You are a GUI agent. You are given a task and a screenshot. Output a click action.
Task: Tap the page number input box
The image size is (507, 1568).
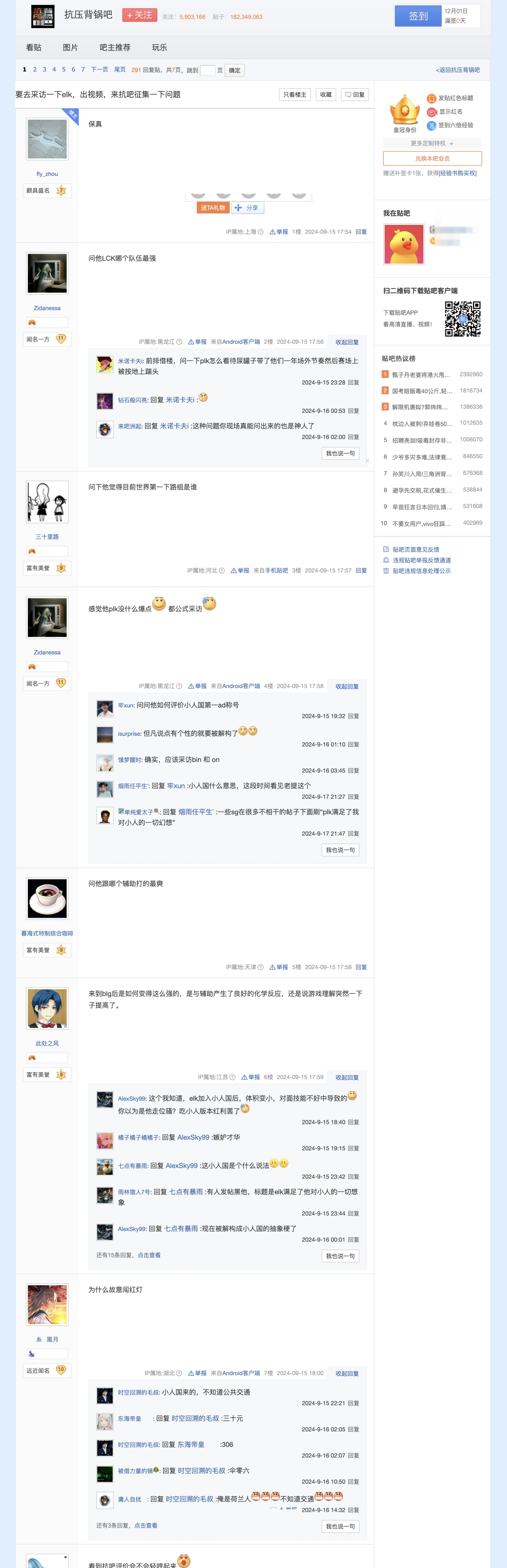208,71
